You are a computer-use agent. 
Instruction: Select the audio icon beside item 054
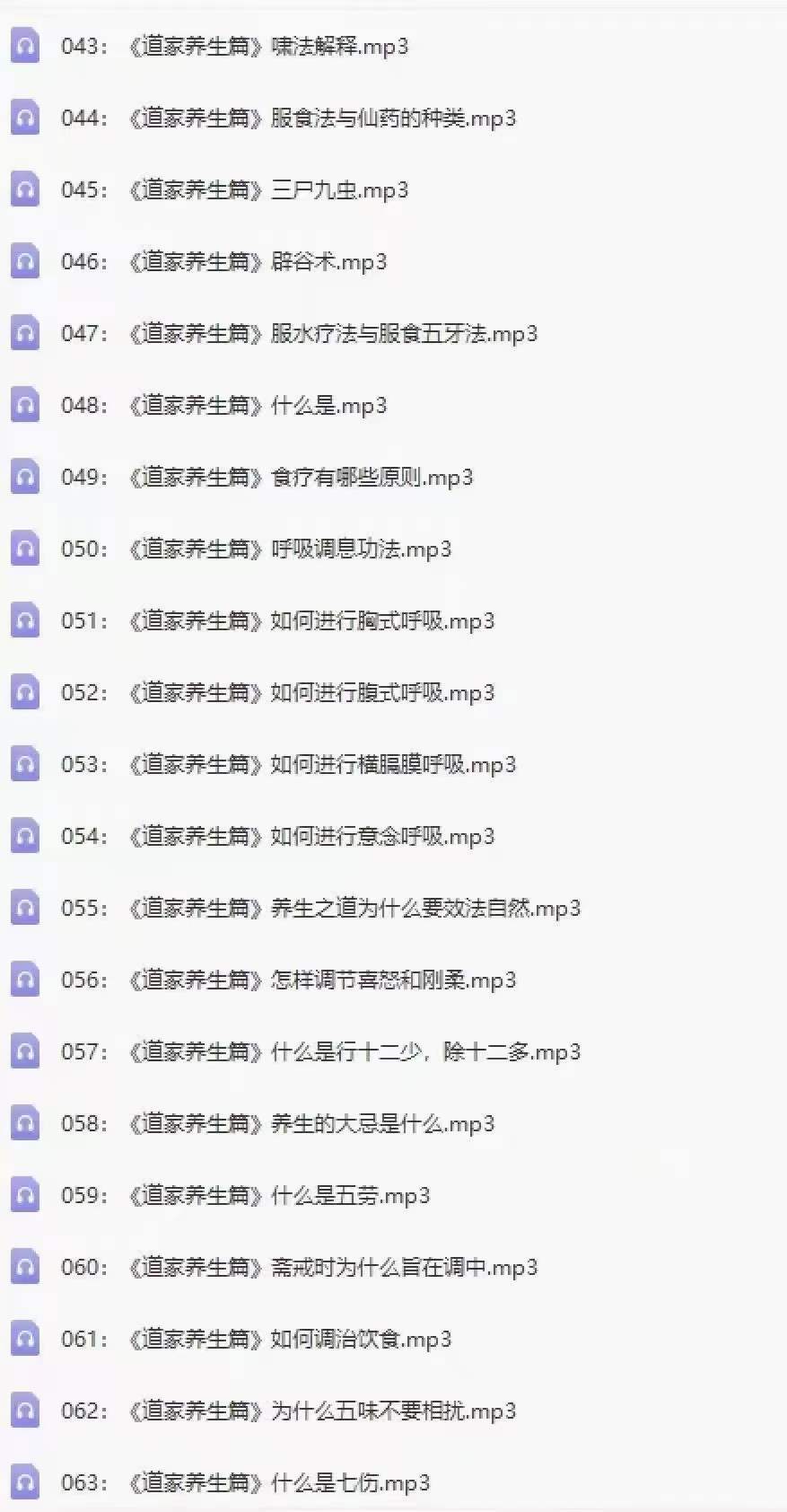[25, 836]
